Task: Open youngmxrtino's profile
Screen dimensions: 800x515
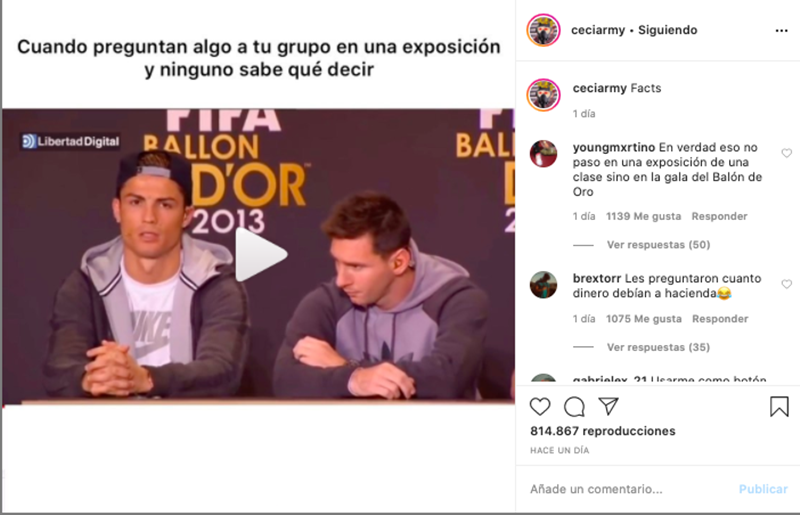Action: (612, 147)
